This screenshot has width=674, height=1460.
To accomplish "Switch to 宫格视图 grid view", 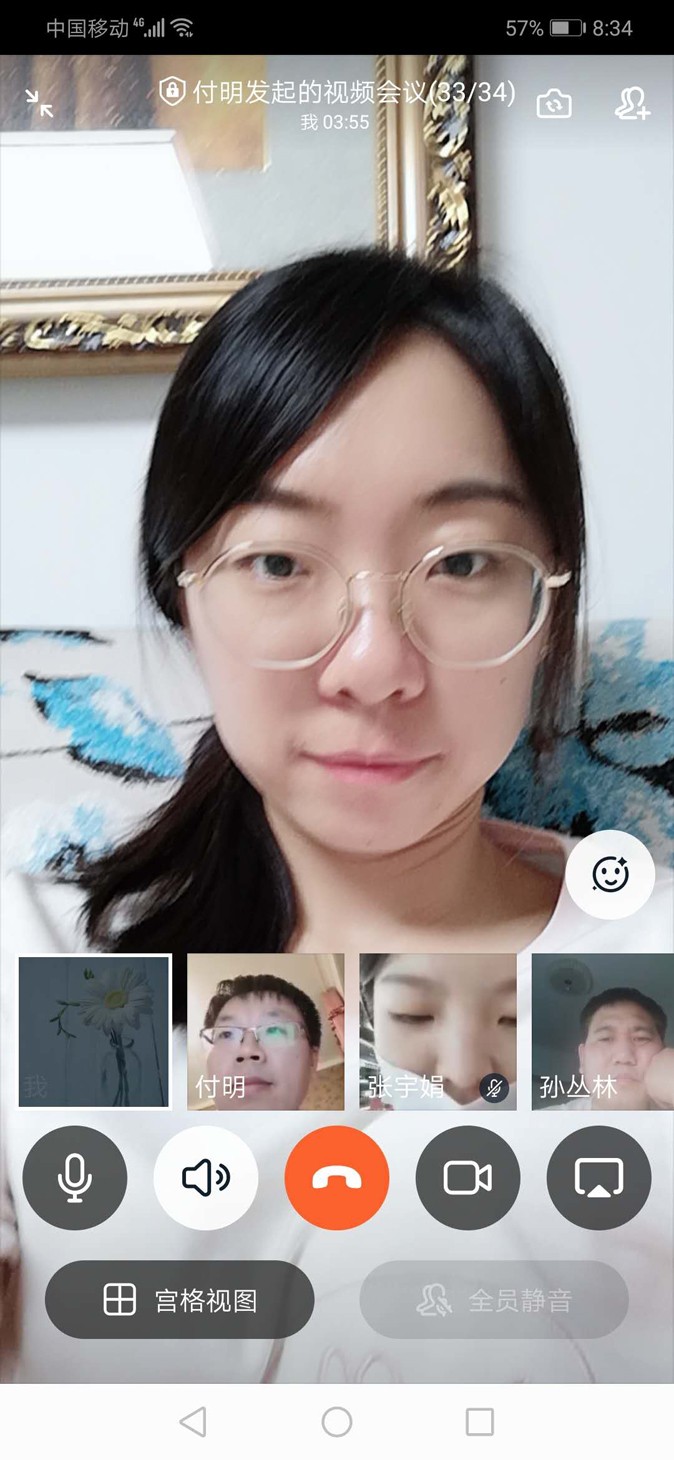I will (180, 1300).
